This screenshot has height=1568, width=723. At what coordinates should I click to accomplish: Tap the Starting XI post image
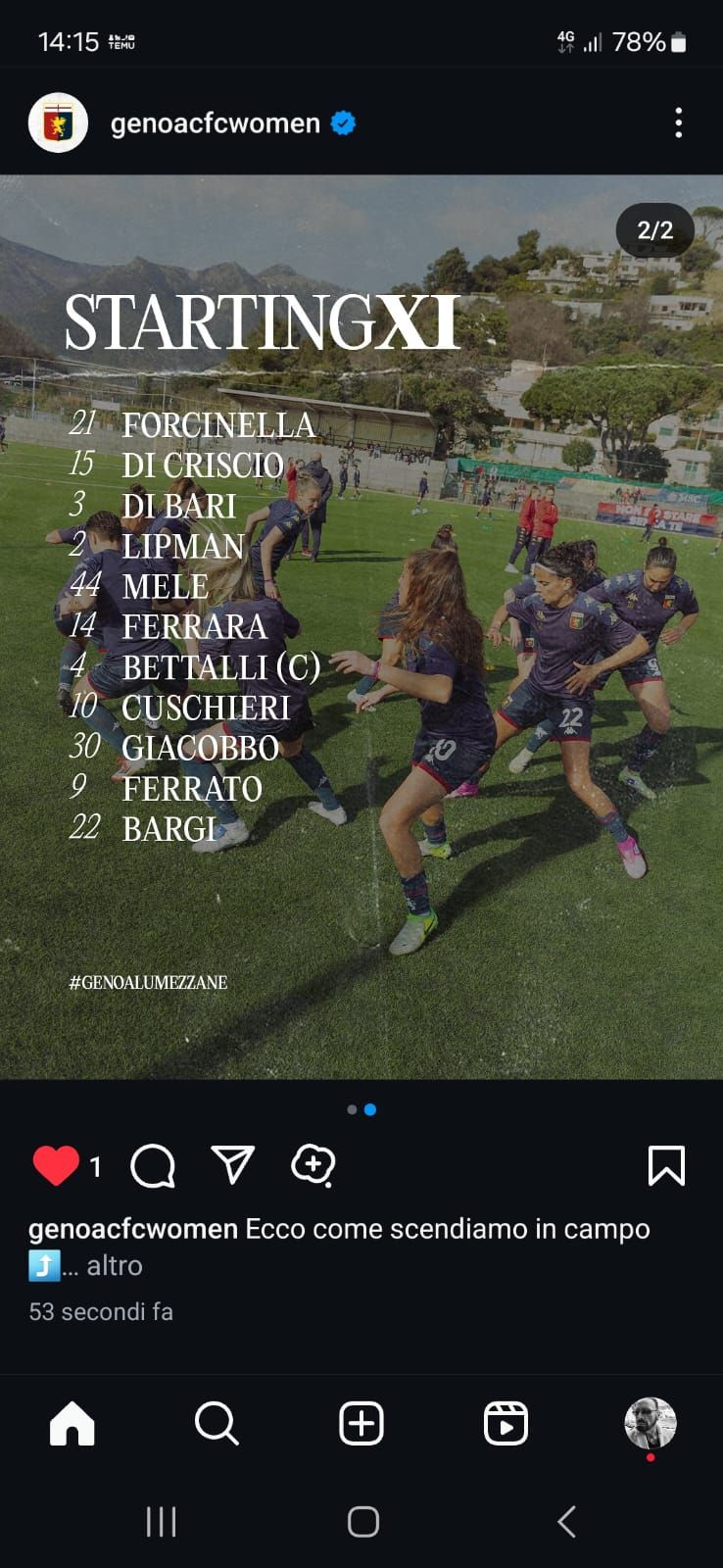[x=361, y=627]
